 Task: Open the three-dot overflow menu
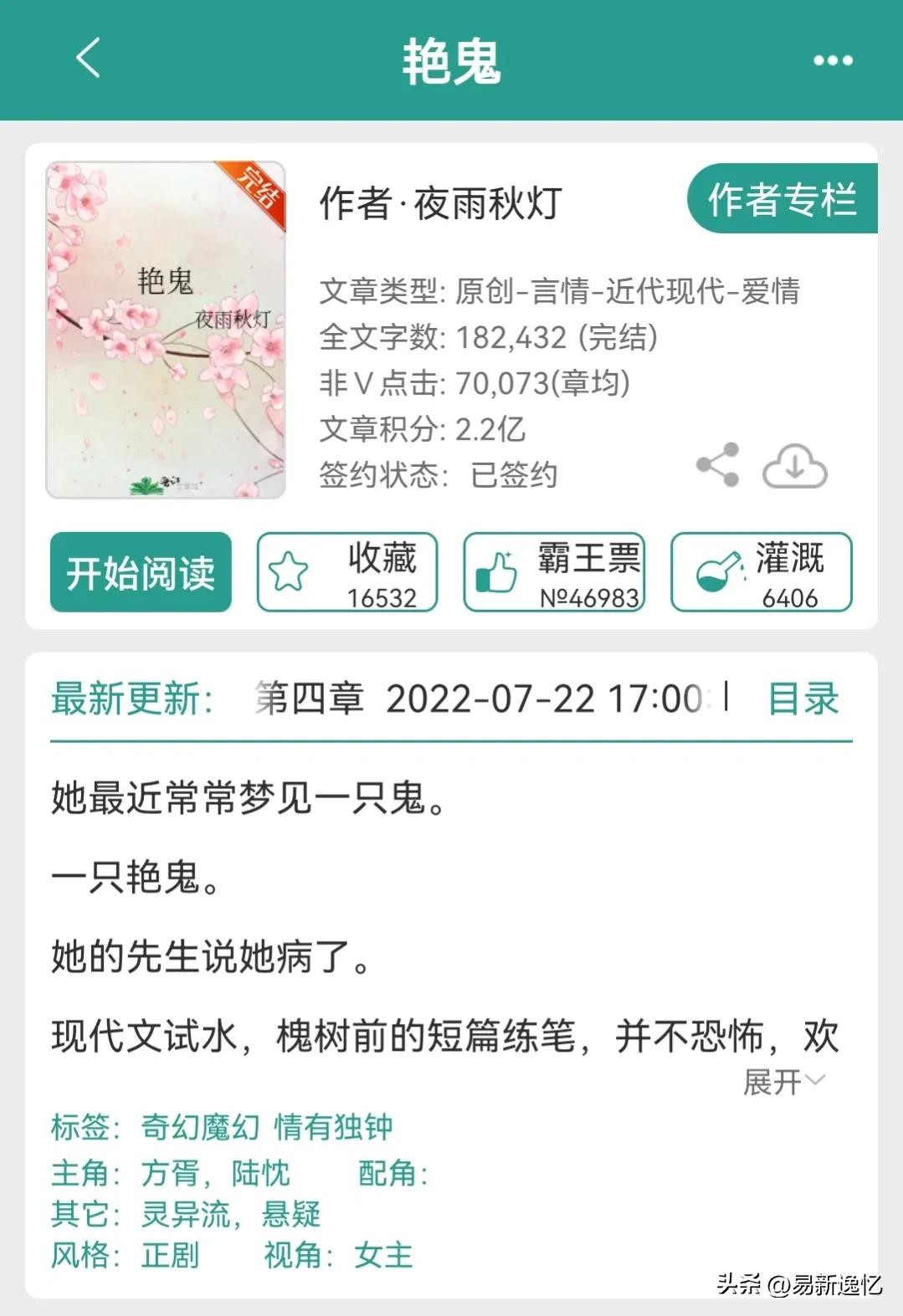point(833,60)
